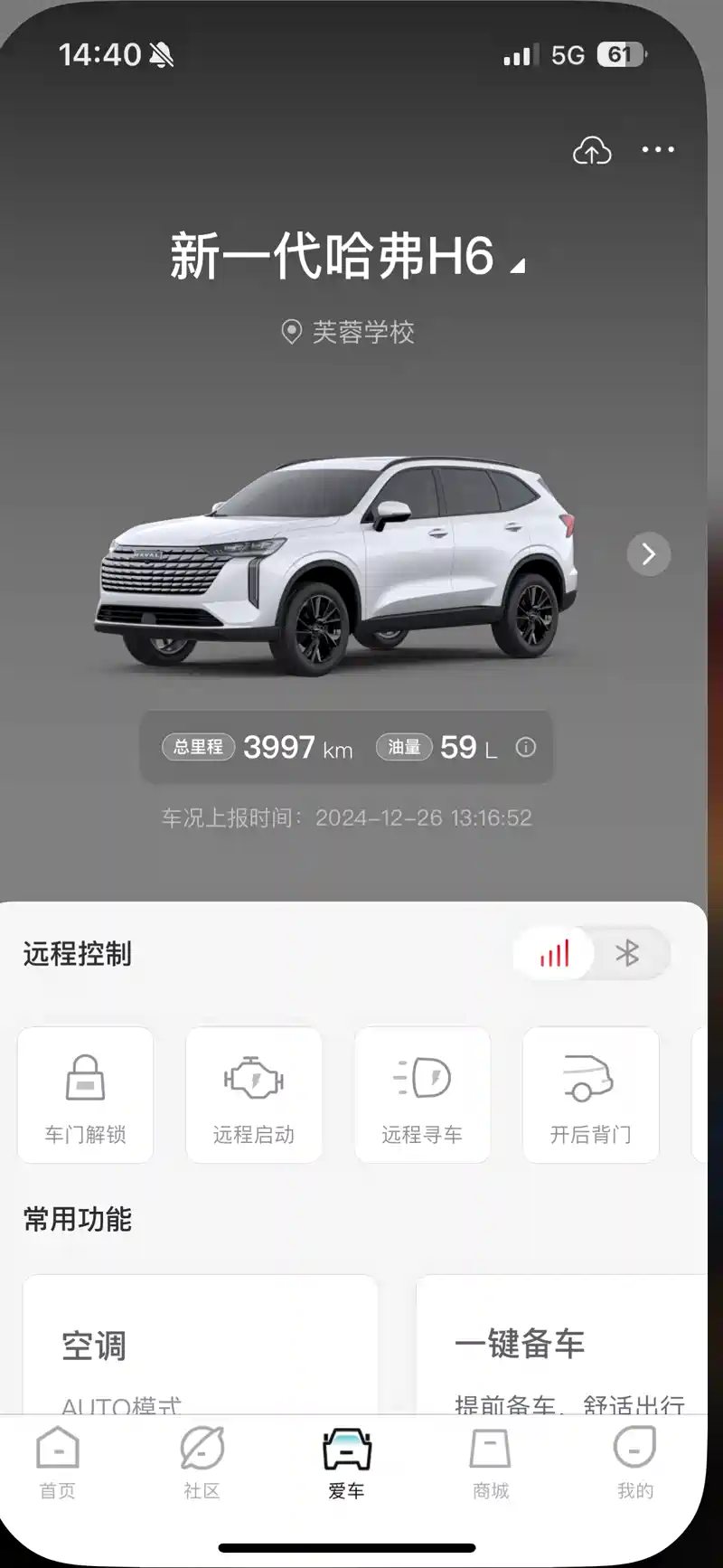Open the three-dot overflow menu
Screen dimensions: 723x1568
[x=658, y=150]
